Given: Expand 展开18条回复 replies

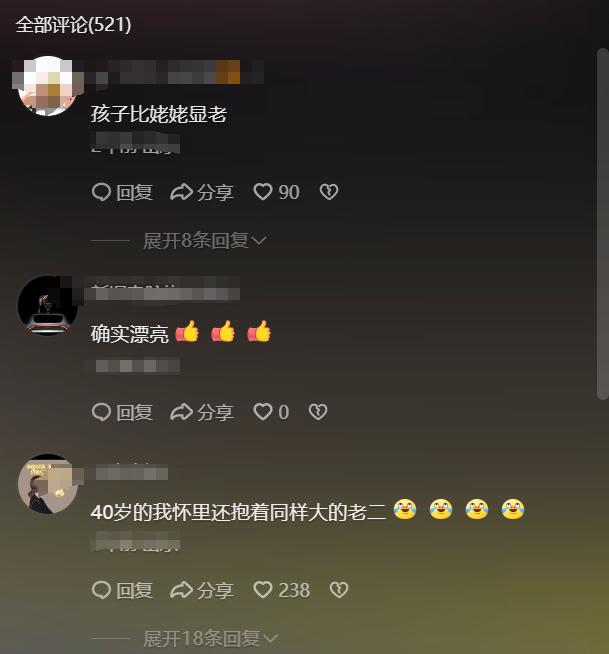Looking at the screenshot, I should [210, 638].
